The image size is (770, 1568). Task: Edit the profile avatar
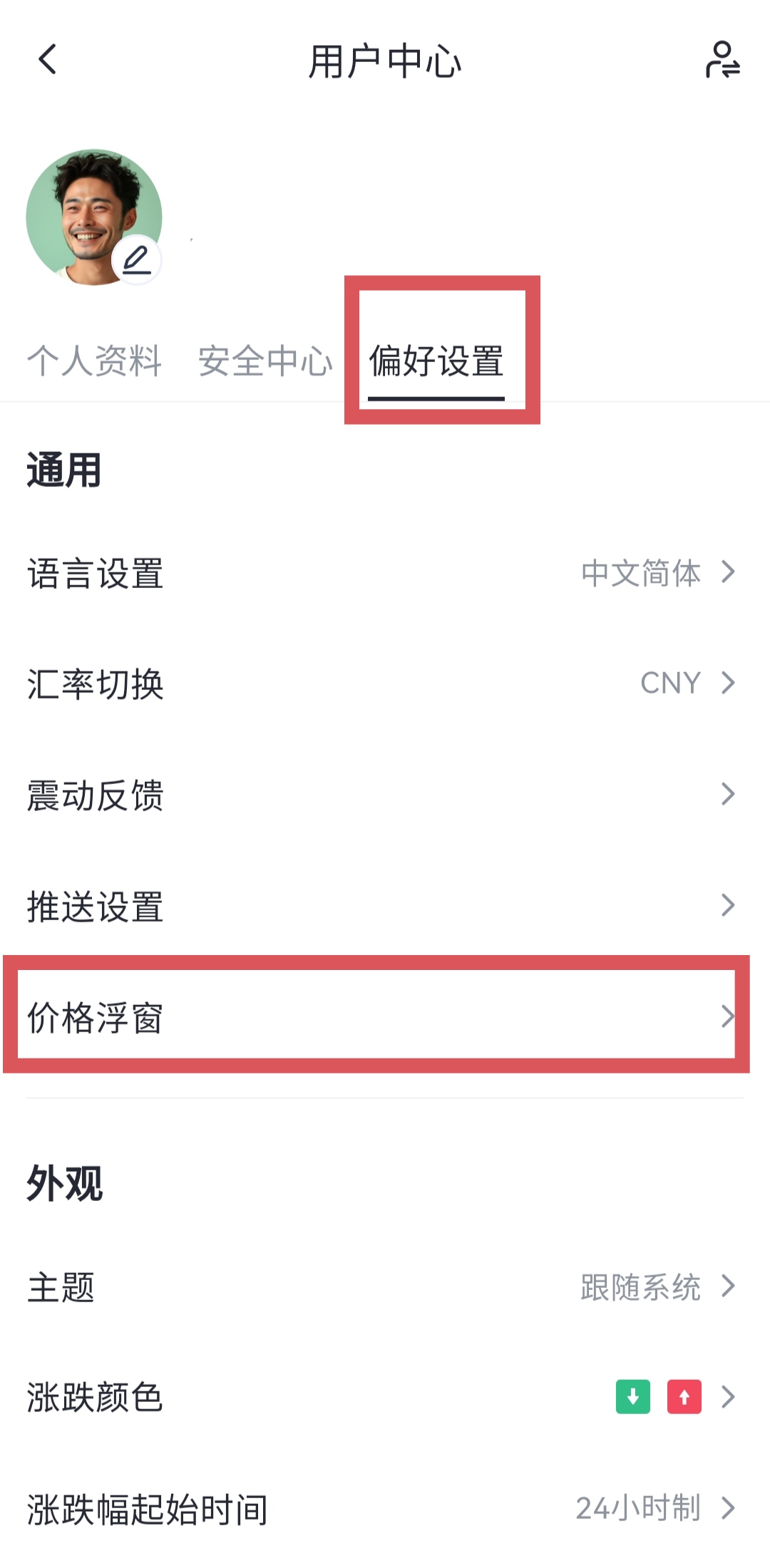point(136,259)
